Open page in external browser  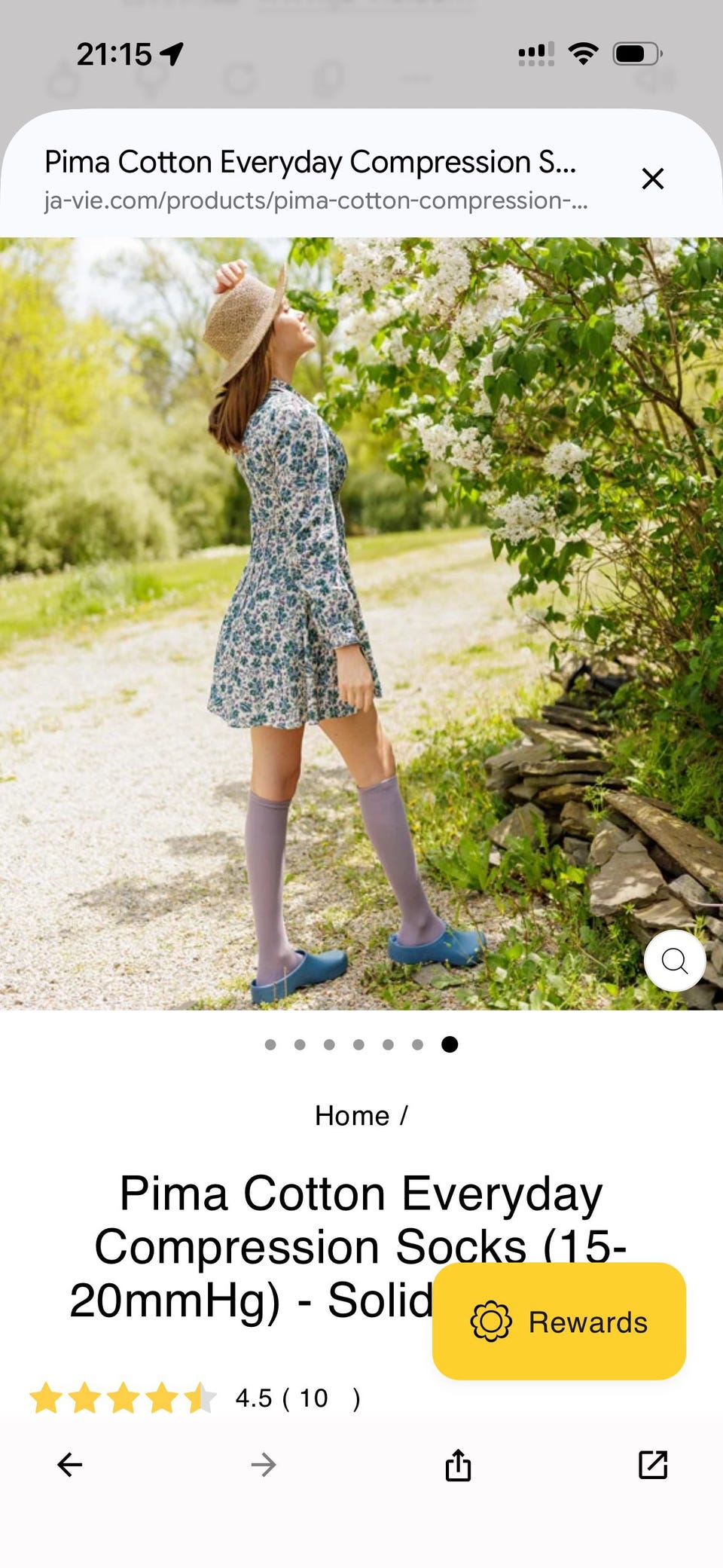(x=653, y=1464)
